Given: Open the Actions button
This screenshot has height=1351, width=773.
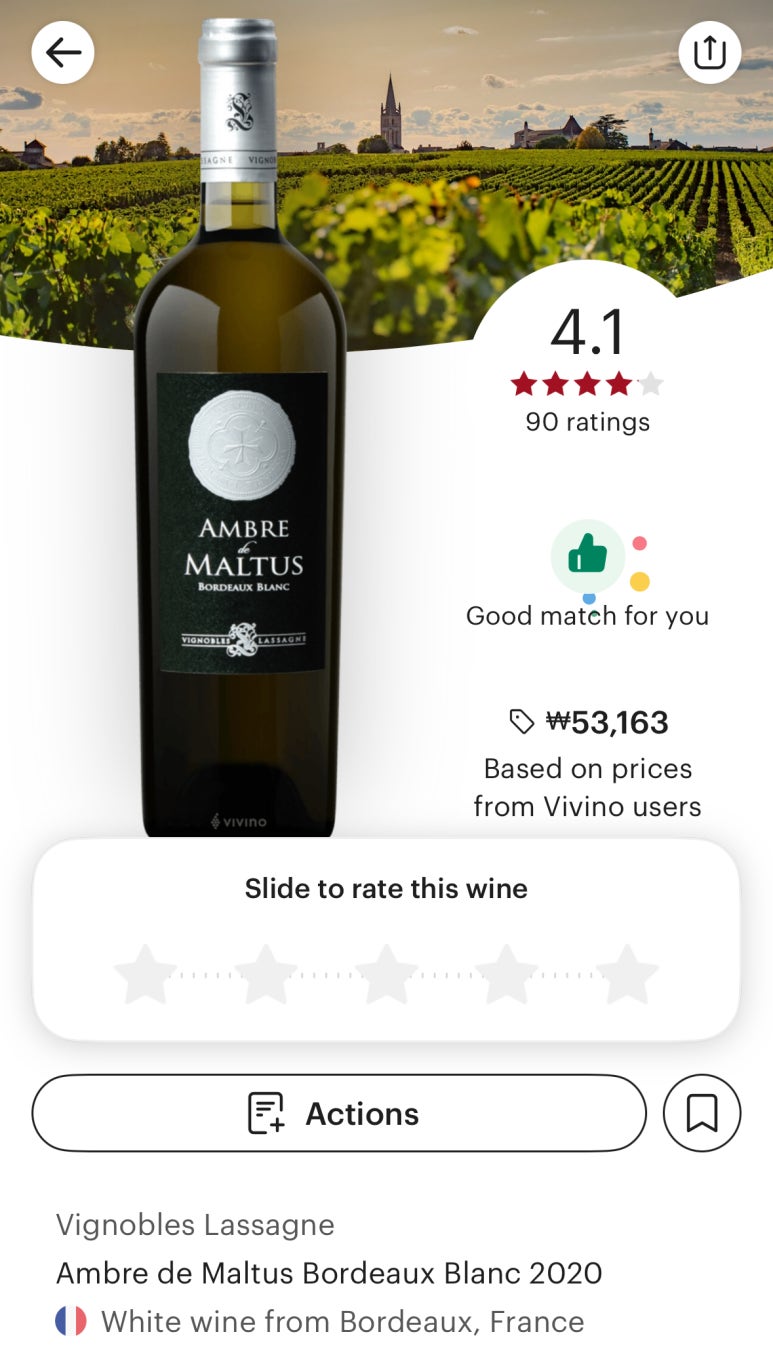Looking at the screenshot, I should [x=339, y=1113].
